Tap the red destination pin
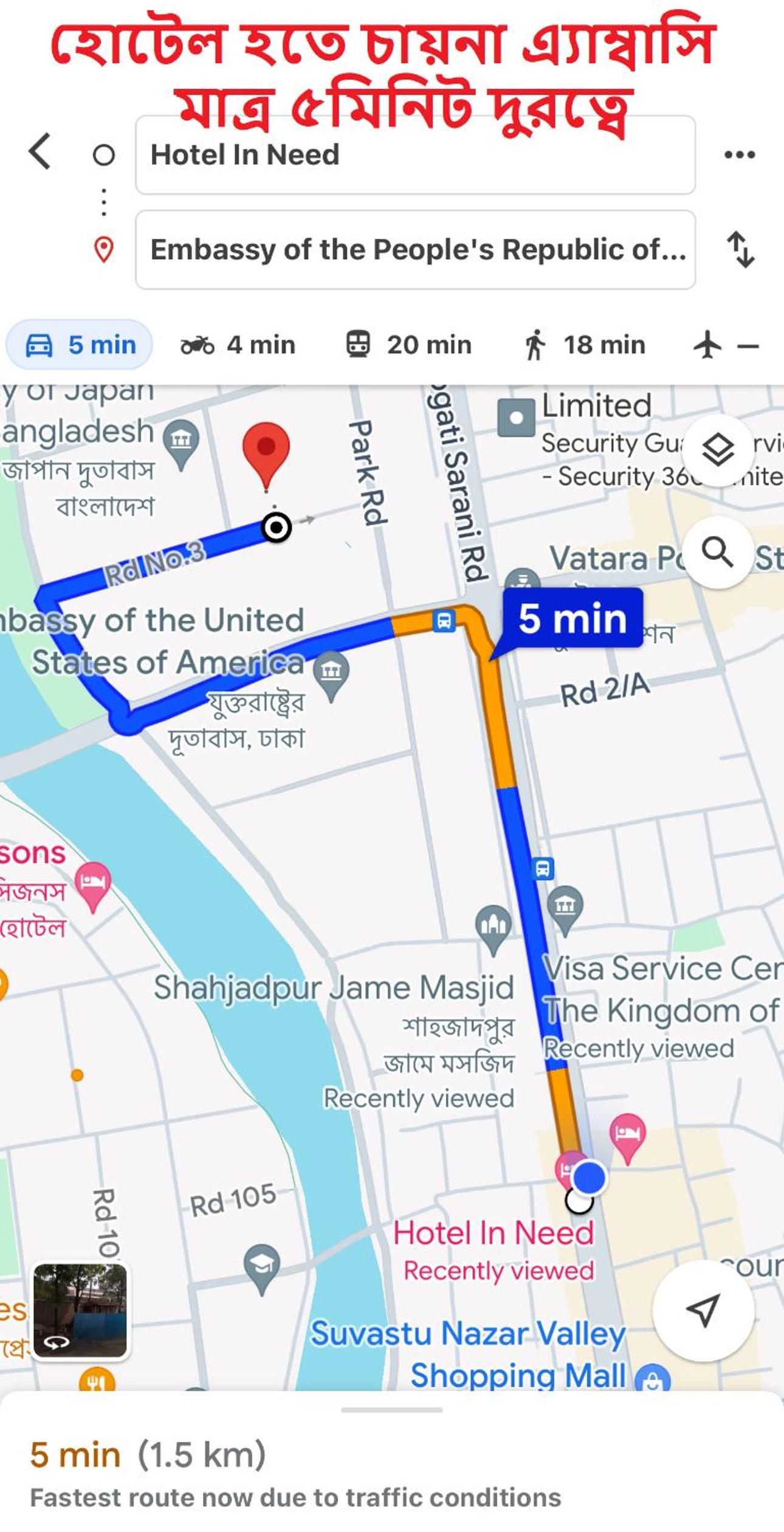784x1532 pixels. pyautogui.click(x=266, y=452)
